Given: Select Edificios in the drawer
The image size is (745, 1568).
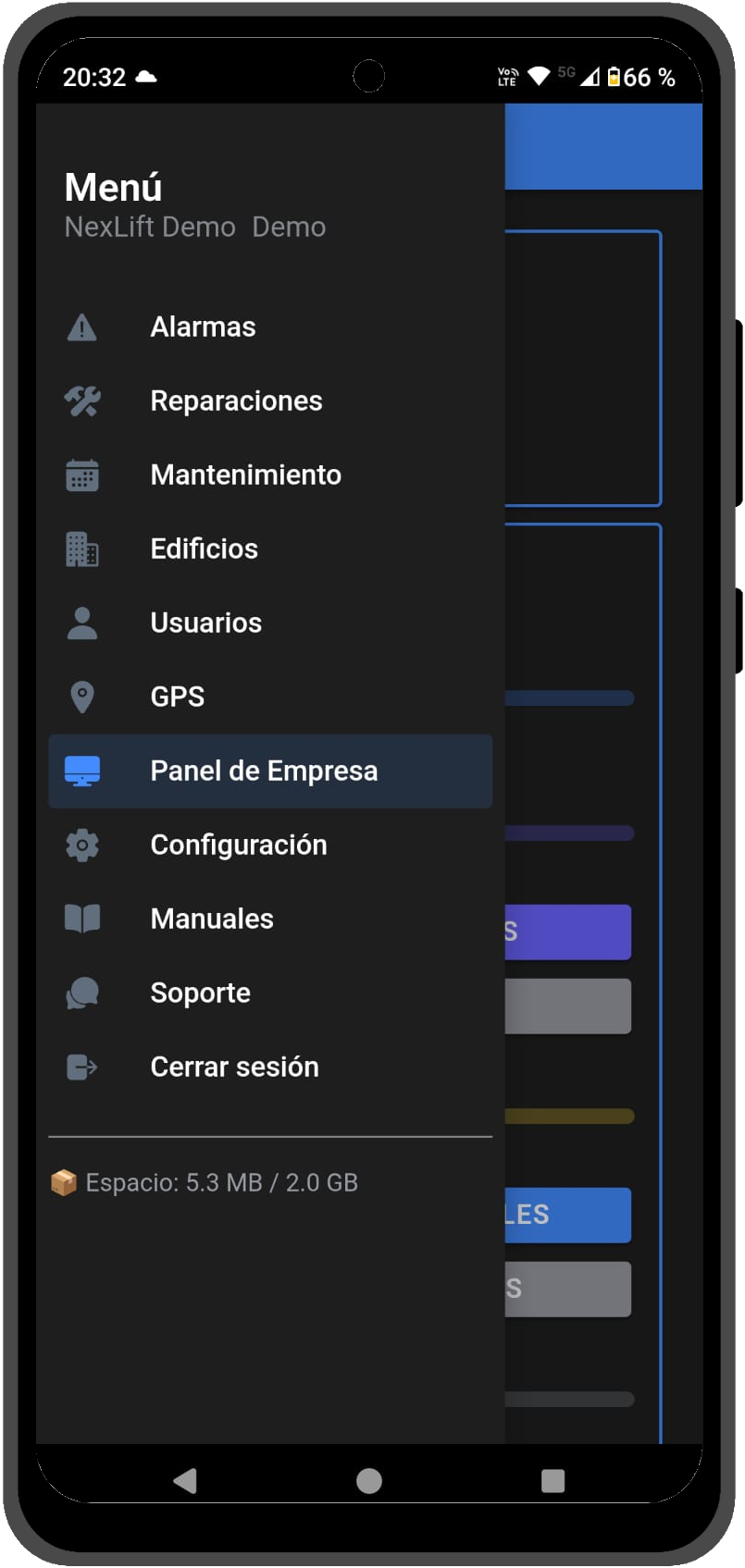Looking at the screenshot, I should (x=270, y=549).
